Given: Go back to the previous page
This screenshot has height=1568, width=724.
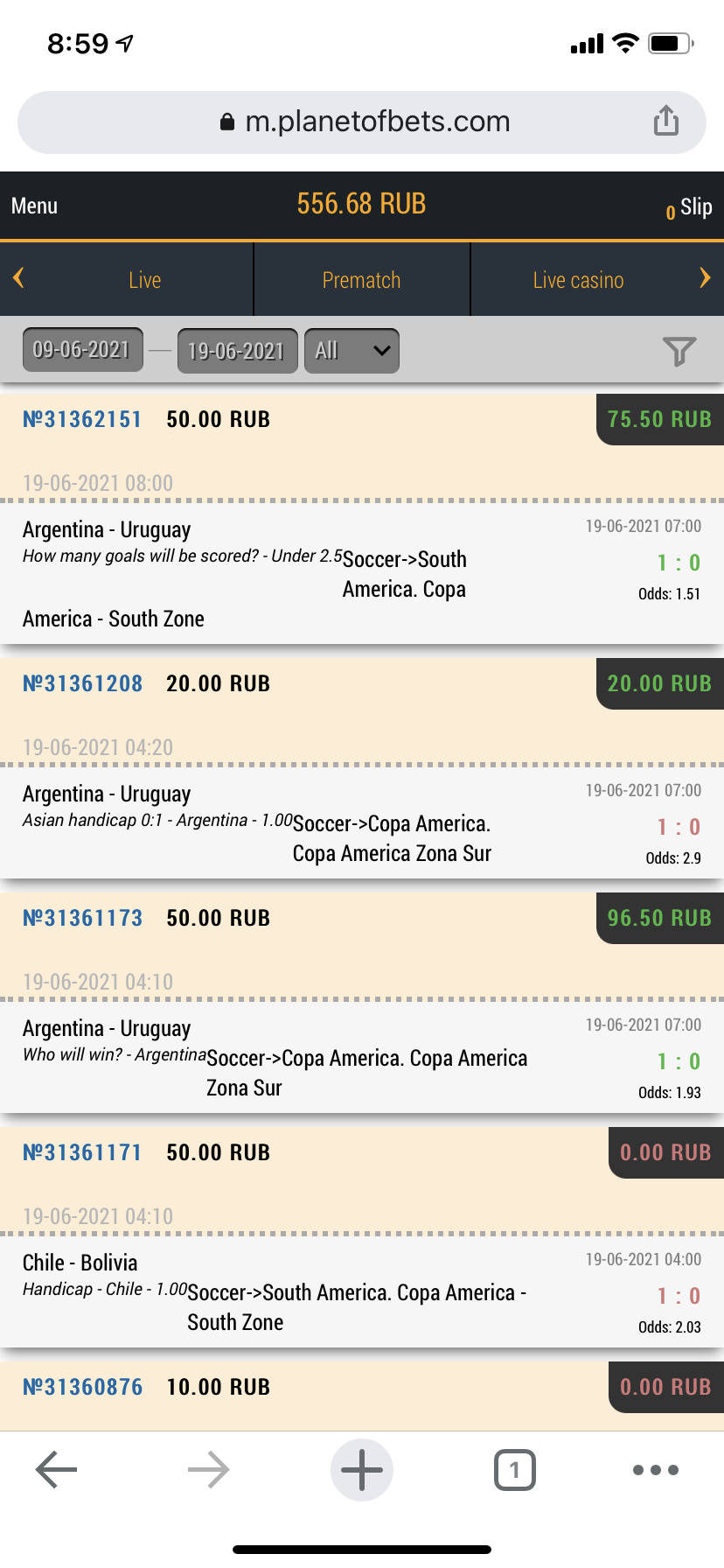Looking at the screenshot, I should (57, 1470).
